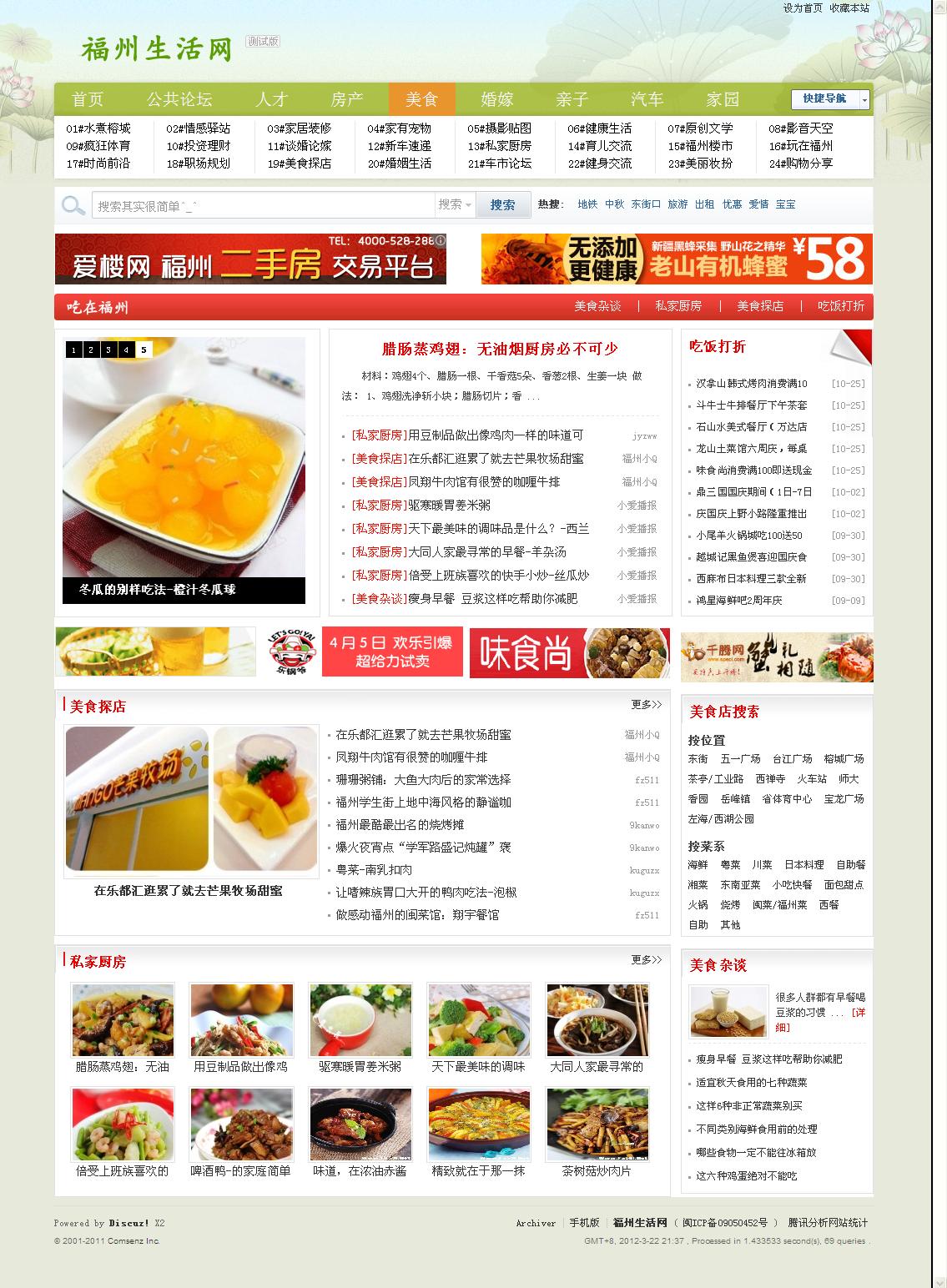Switch to the 房产 tab
Image resolution: width=947 pixels, height=1288 pixels.
coord(346,99)
